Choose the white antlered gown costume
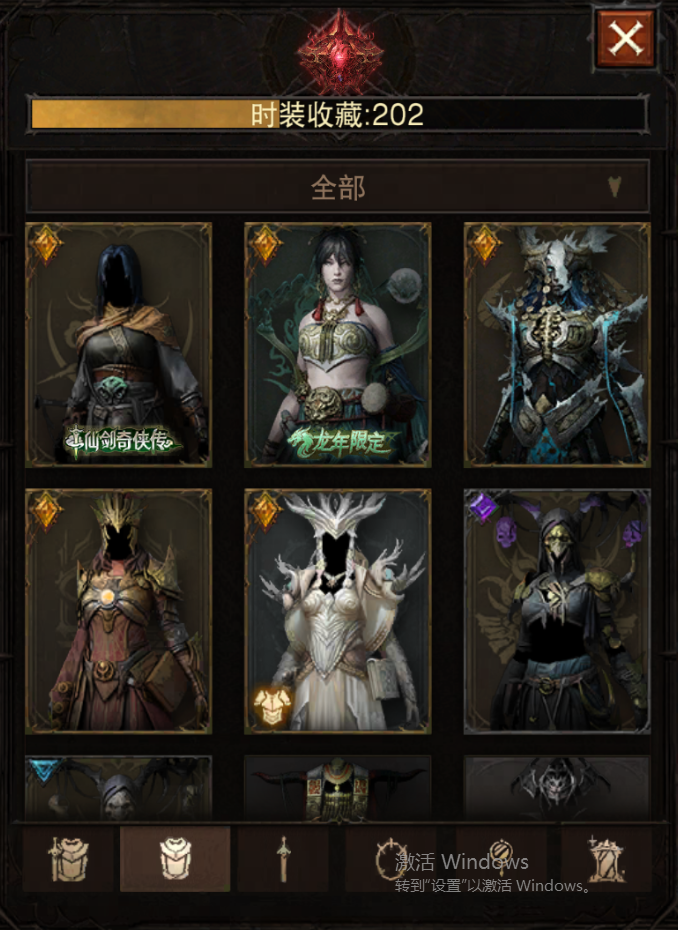The height and width of the screenshot is (930, 678). pos(338,610)
